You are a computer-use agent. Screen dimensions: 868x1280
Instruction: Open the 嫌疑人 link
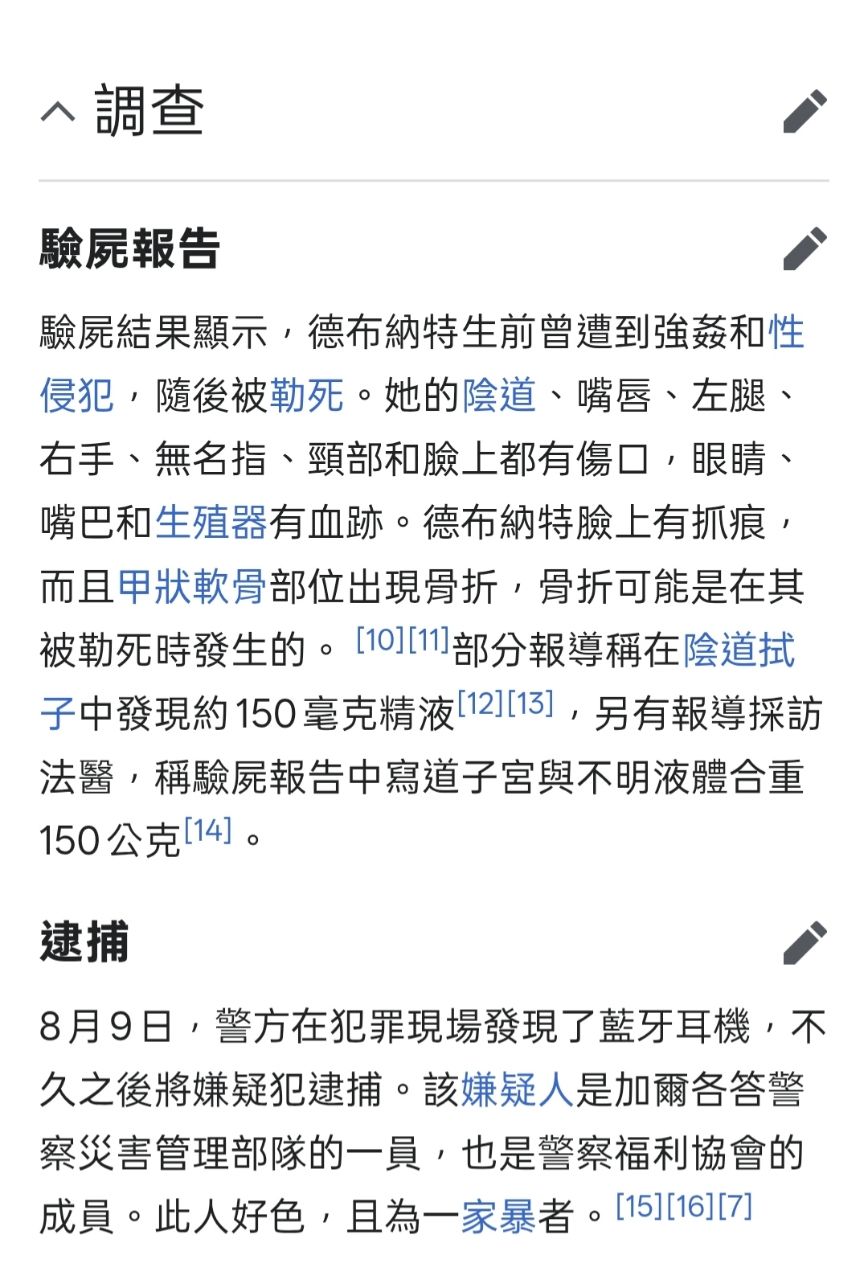(x=517, y=1090)
